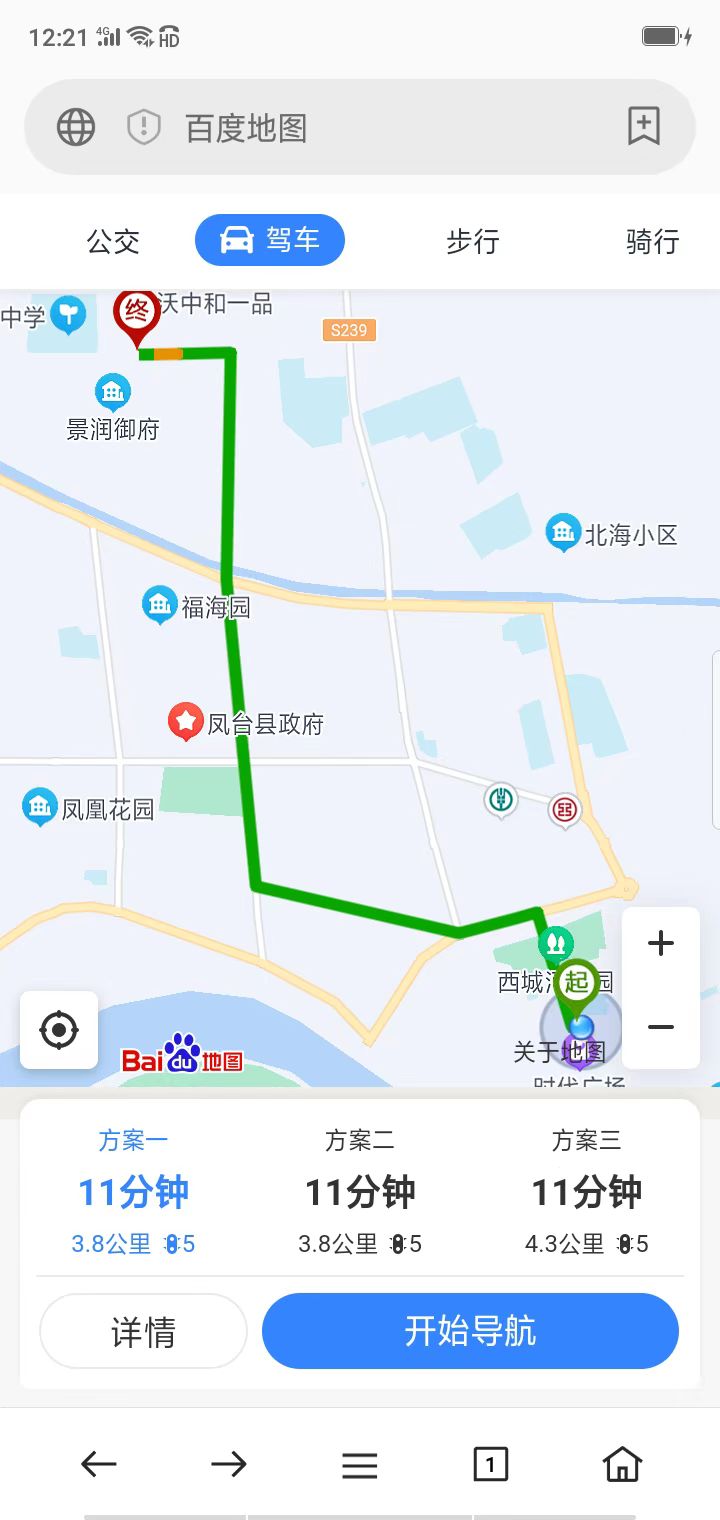Open the 详情 route details
Screen dimensions: 720x1520
point(142,1331)
